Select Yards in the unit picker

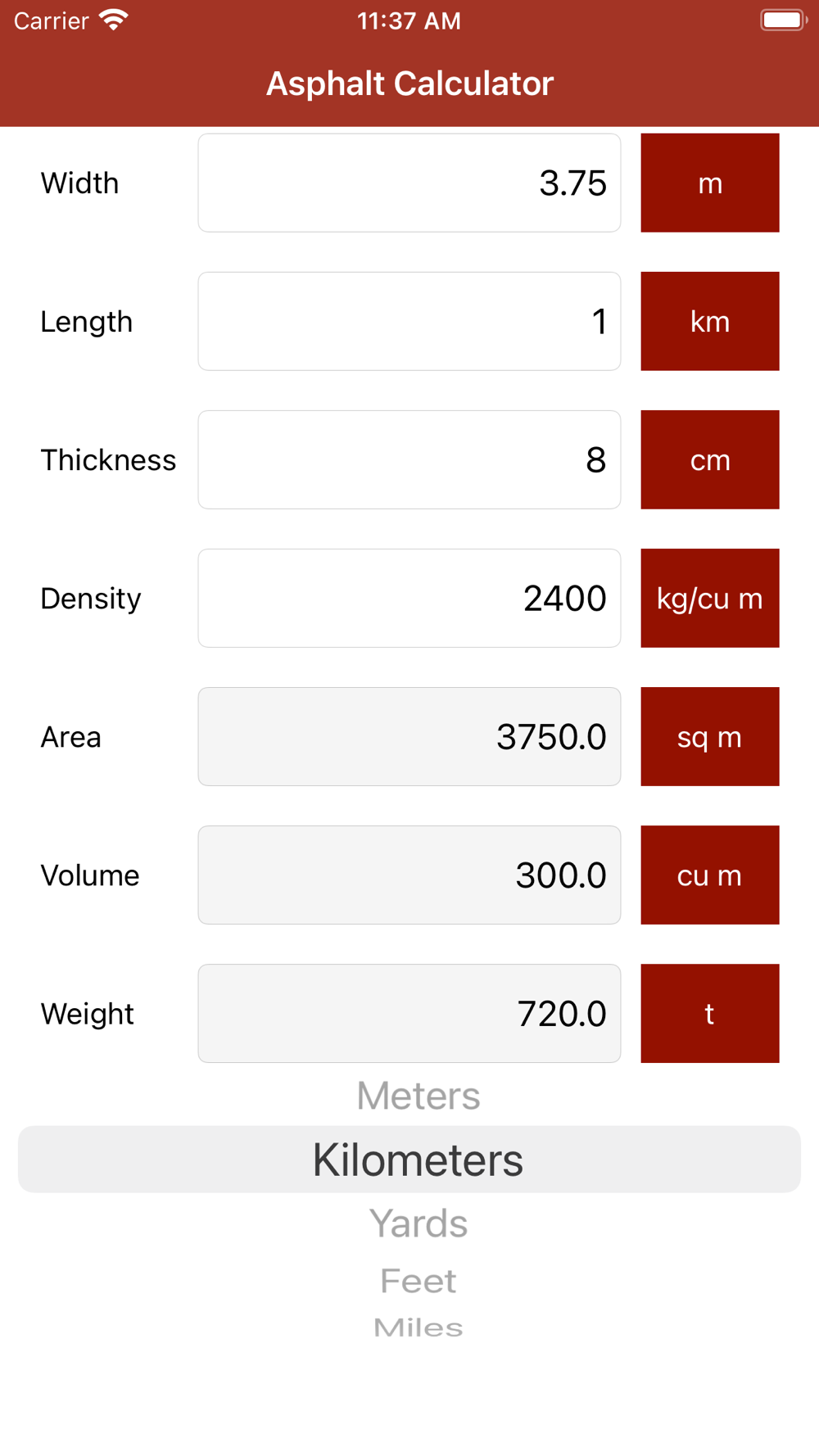pyautogui.click(x=418, y=1223)
